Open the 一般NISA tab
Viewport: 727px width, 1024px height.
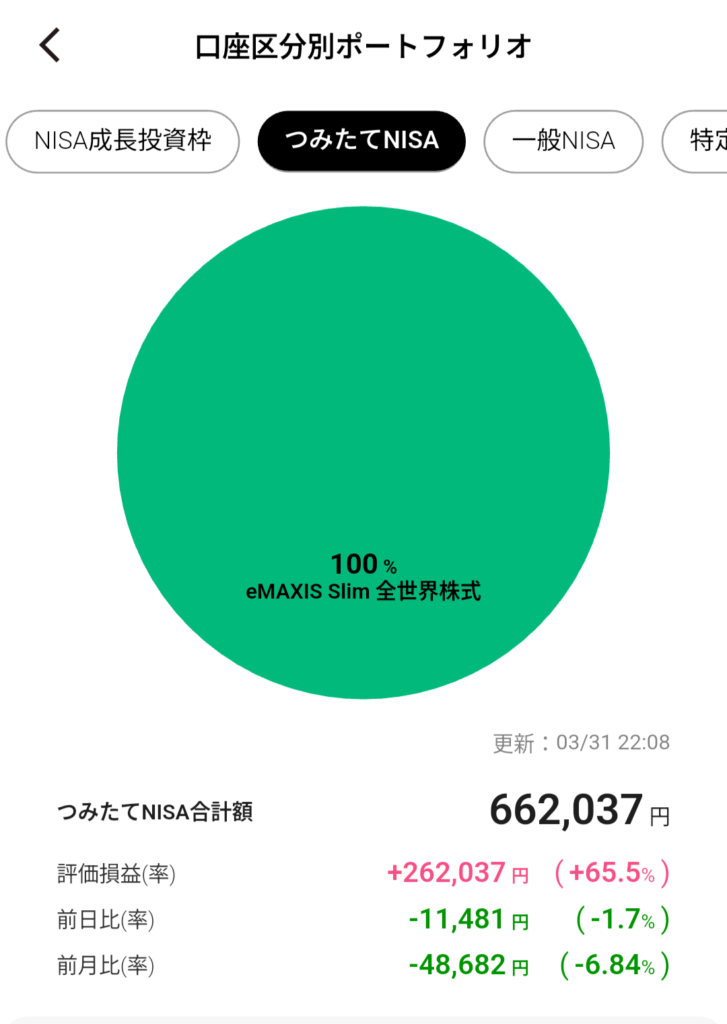click(x=563, y=140)
